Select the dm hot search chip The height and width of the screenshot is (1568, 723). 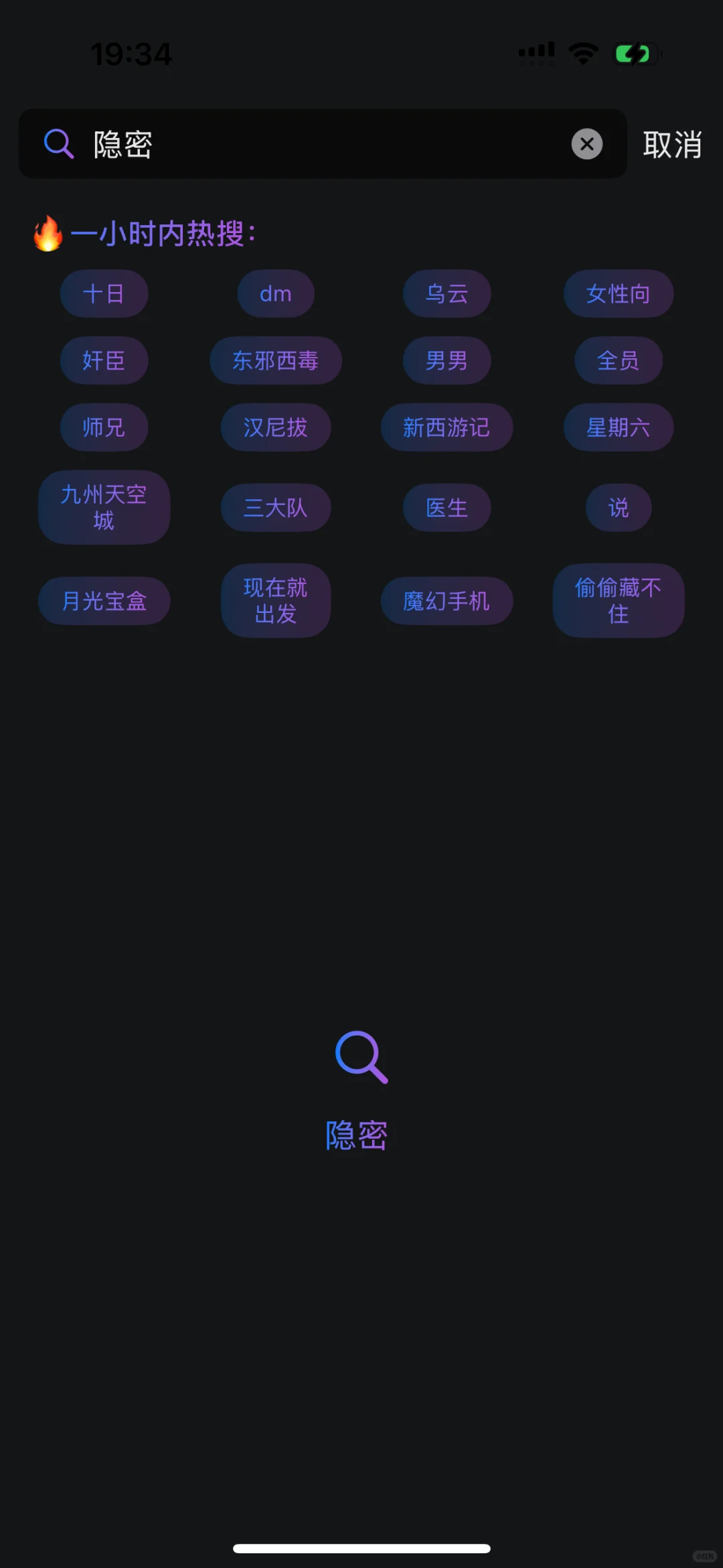click(x=276, y=293)
